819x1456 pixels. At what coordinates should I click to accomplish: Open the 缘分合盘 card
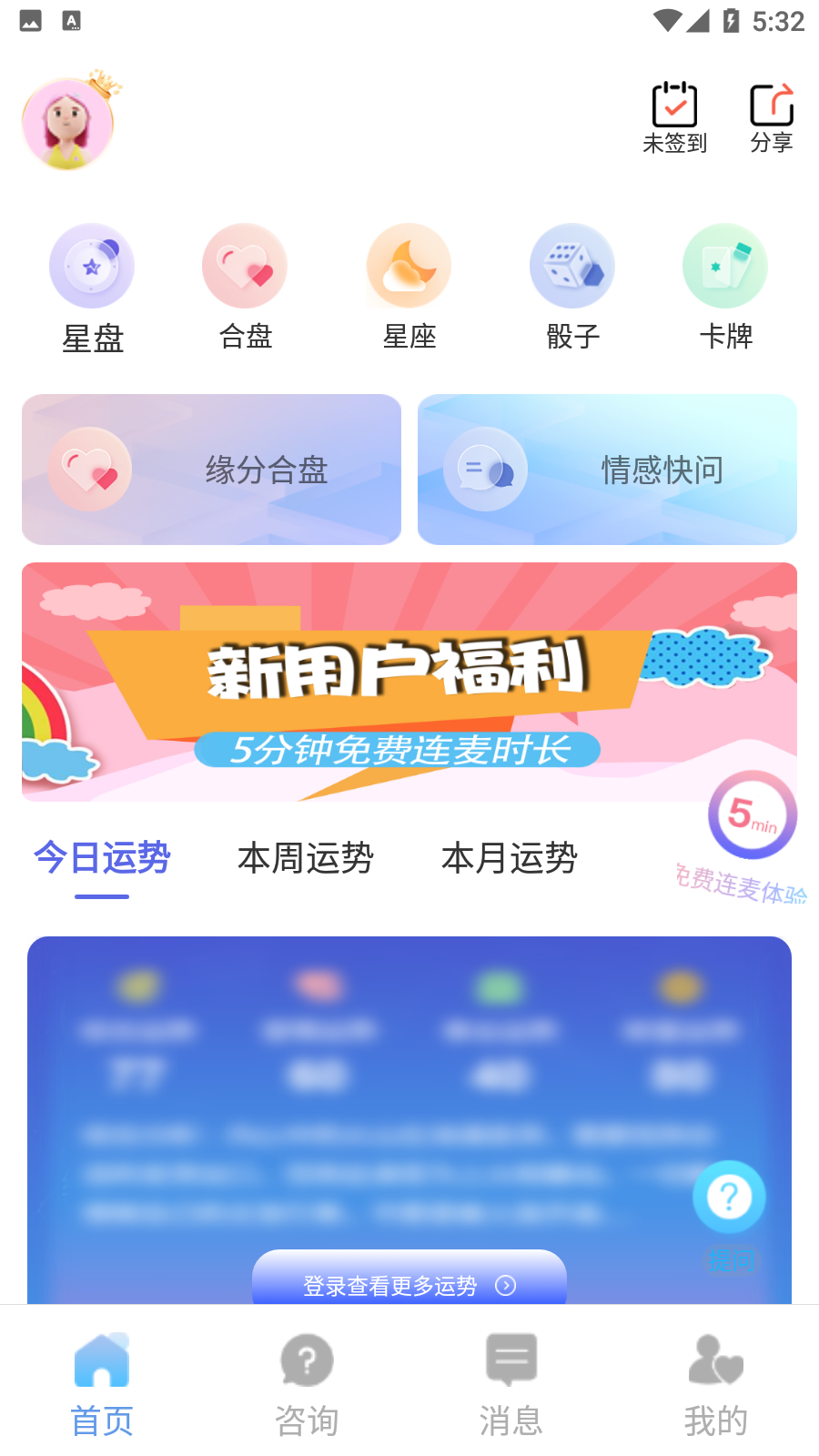pos(211,470)
